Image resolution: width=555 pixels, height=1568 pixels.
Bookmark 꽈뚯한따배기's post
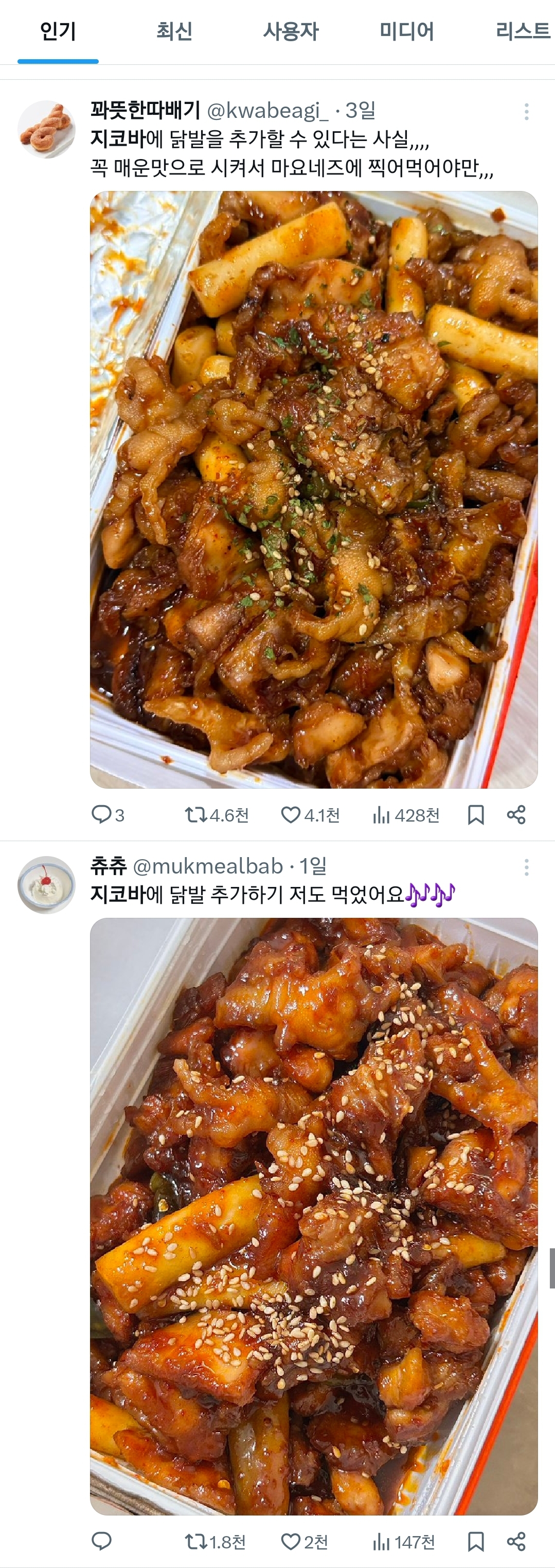pos(476,814)
